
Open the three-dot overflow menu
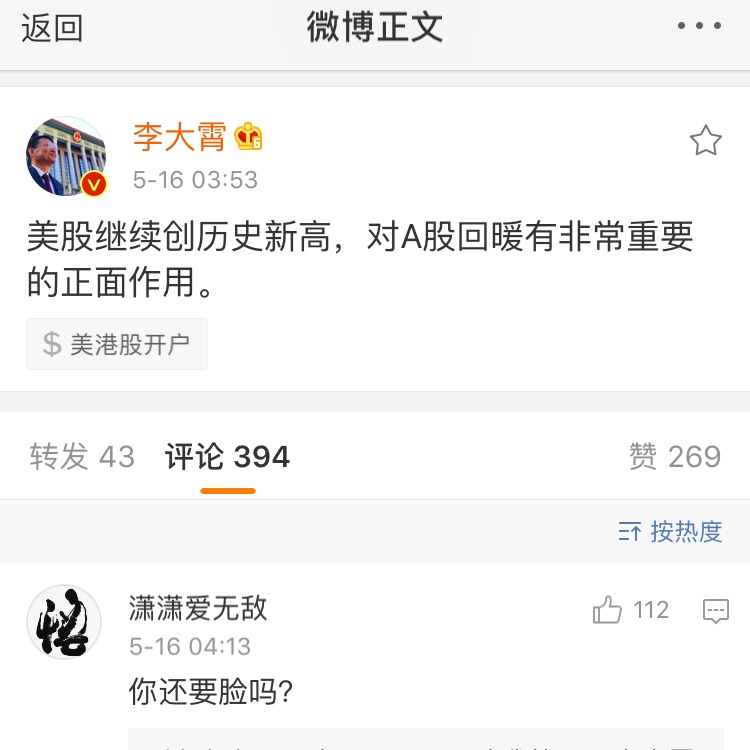699,27
